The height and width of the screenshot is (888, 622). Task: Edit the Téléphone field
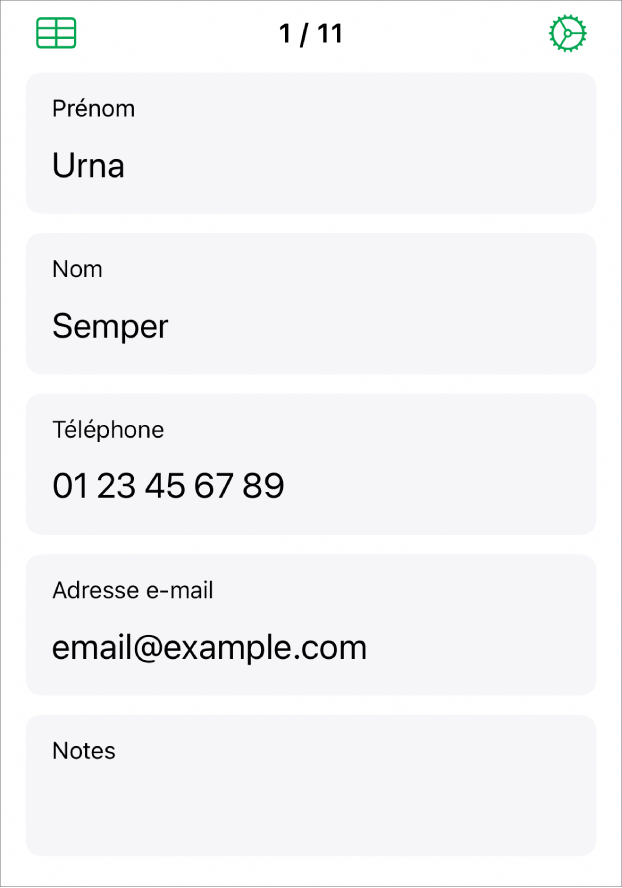[x=310, y=486]
